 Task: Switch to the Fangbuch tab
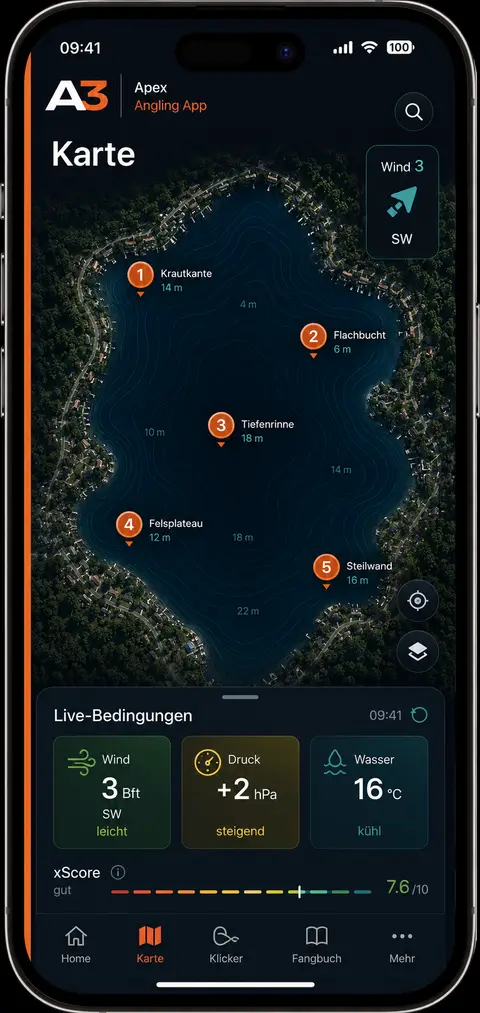pos(317,945)
